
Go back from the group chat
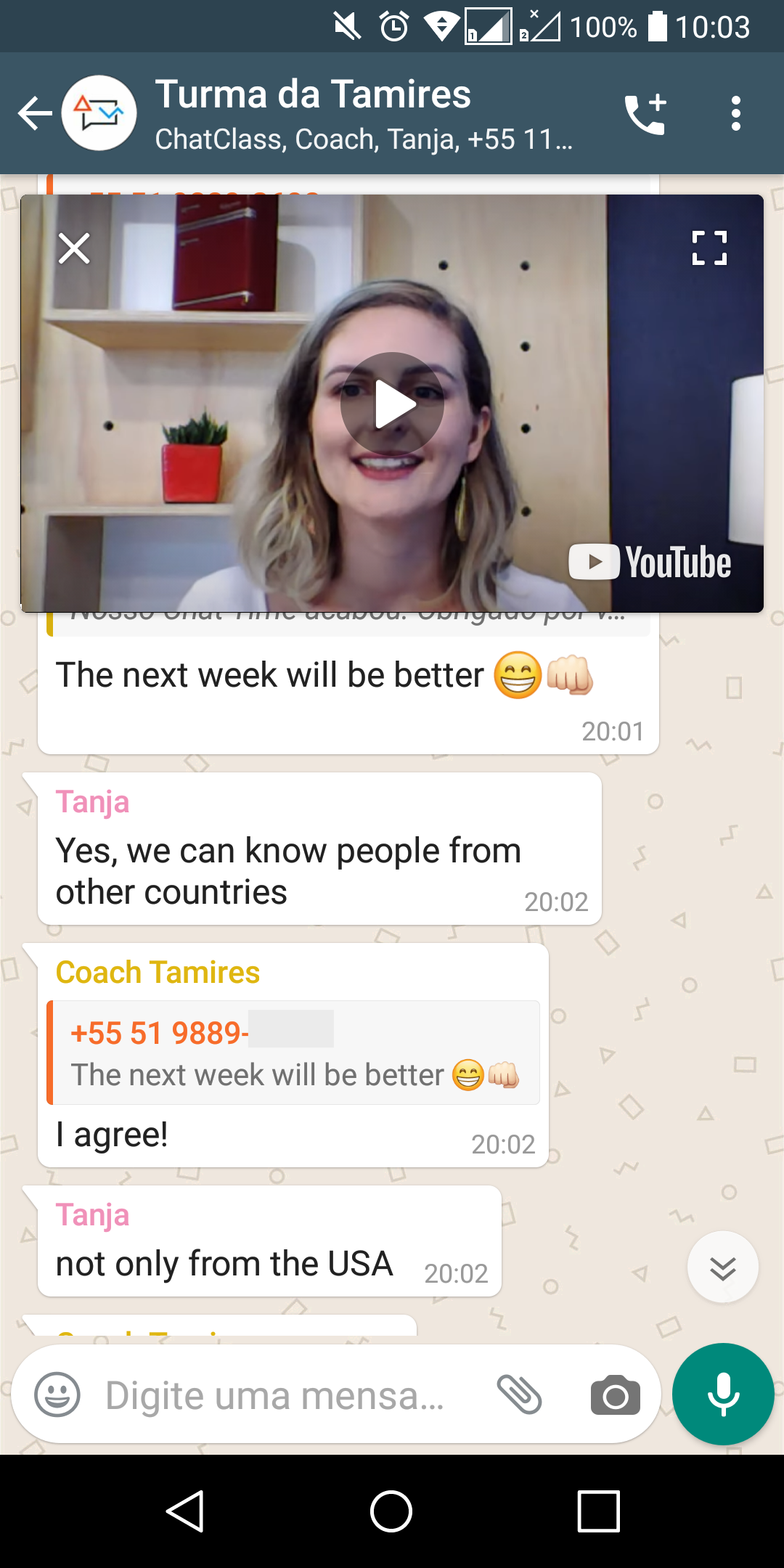click(x=35, y=113)
